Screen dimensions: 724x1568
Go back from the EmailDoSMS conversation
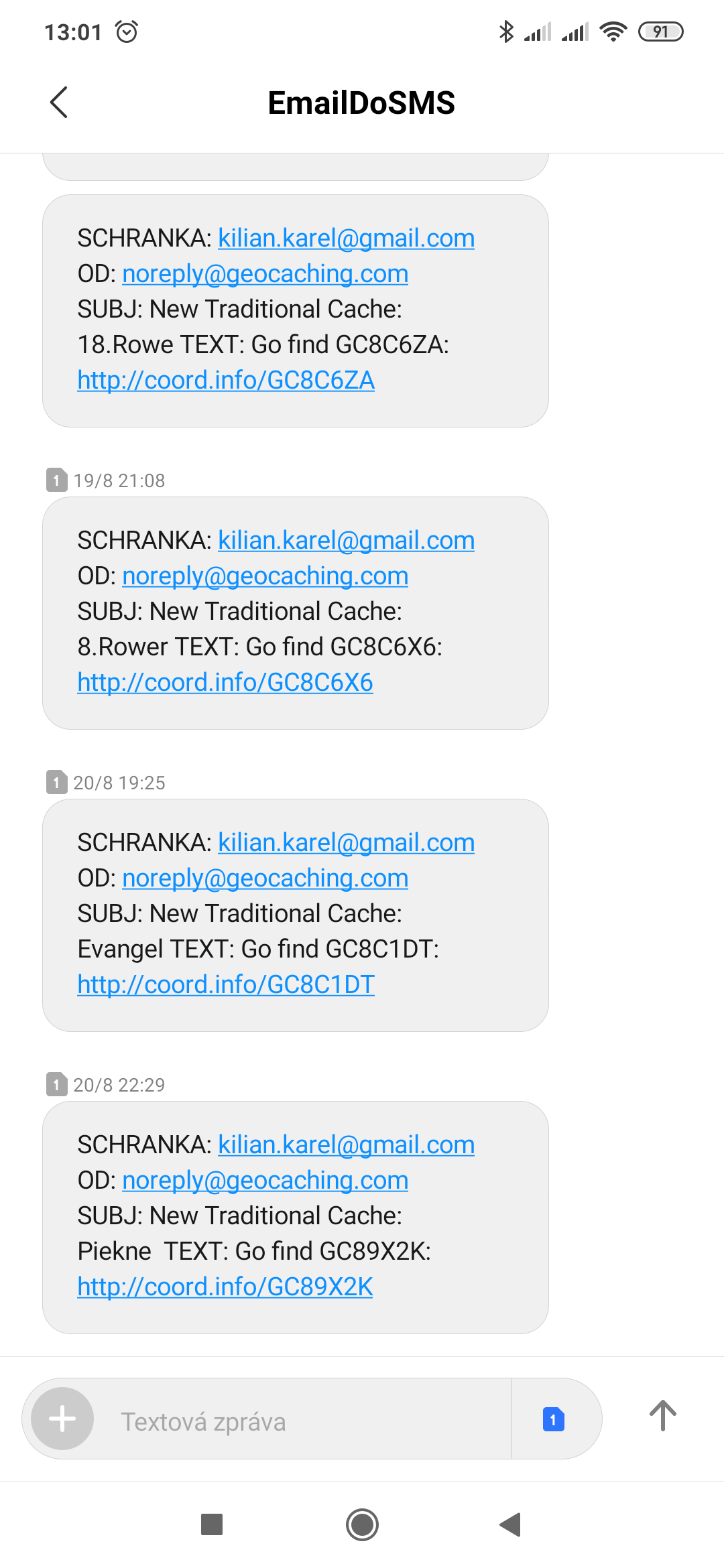point(59,103)
